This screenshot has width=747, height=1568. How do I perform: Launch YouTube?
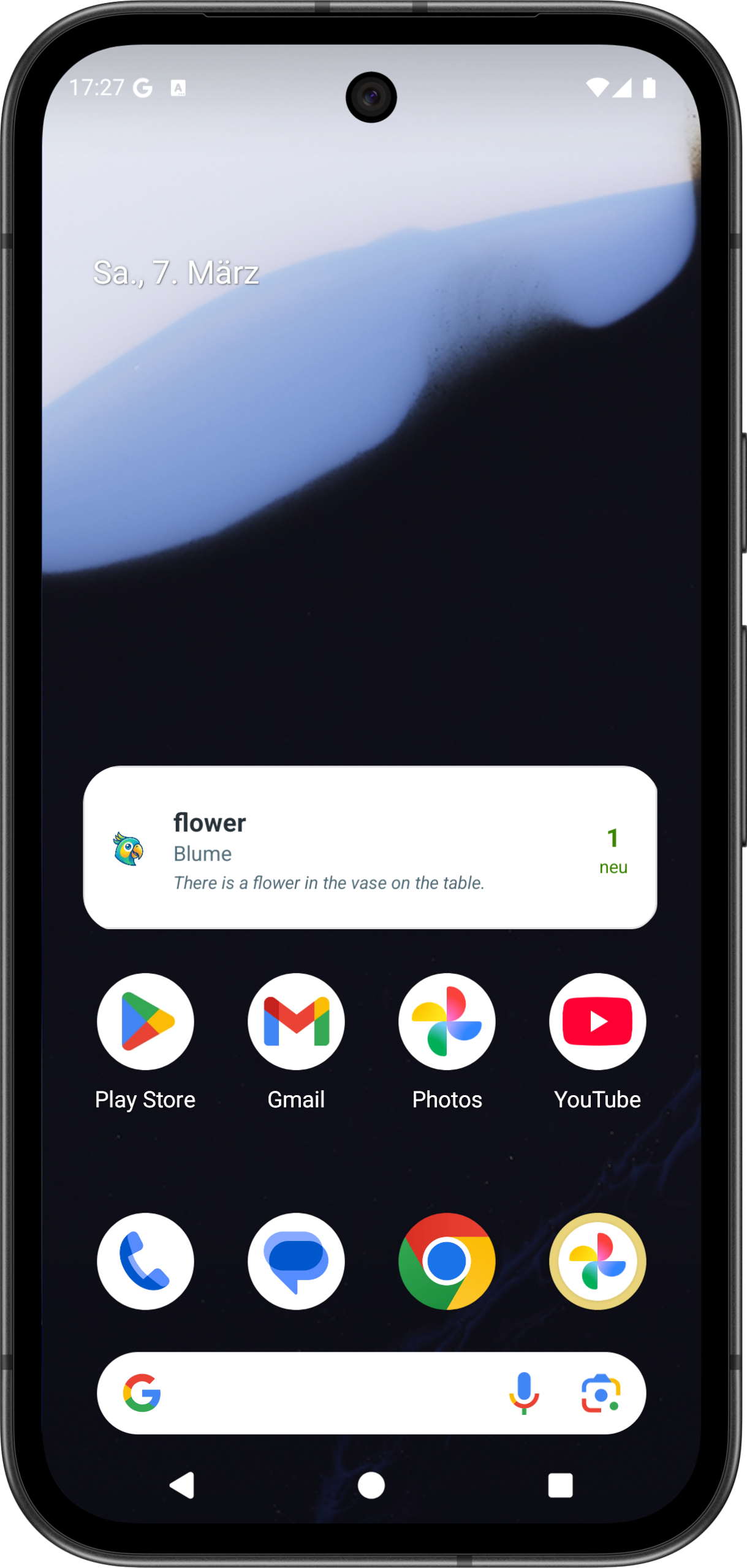coord(597,1021)
